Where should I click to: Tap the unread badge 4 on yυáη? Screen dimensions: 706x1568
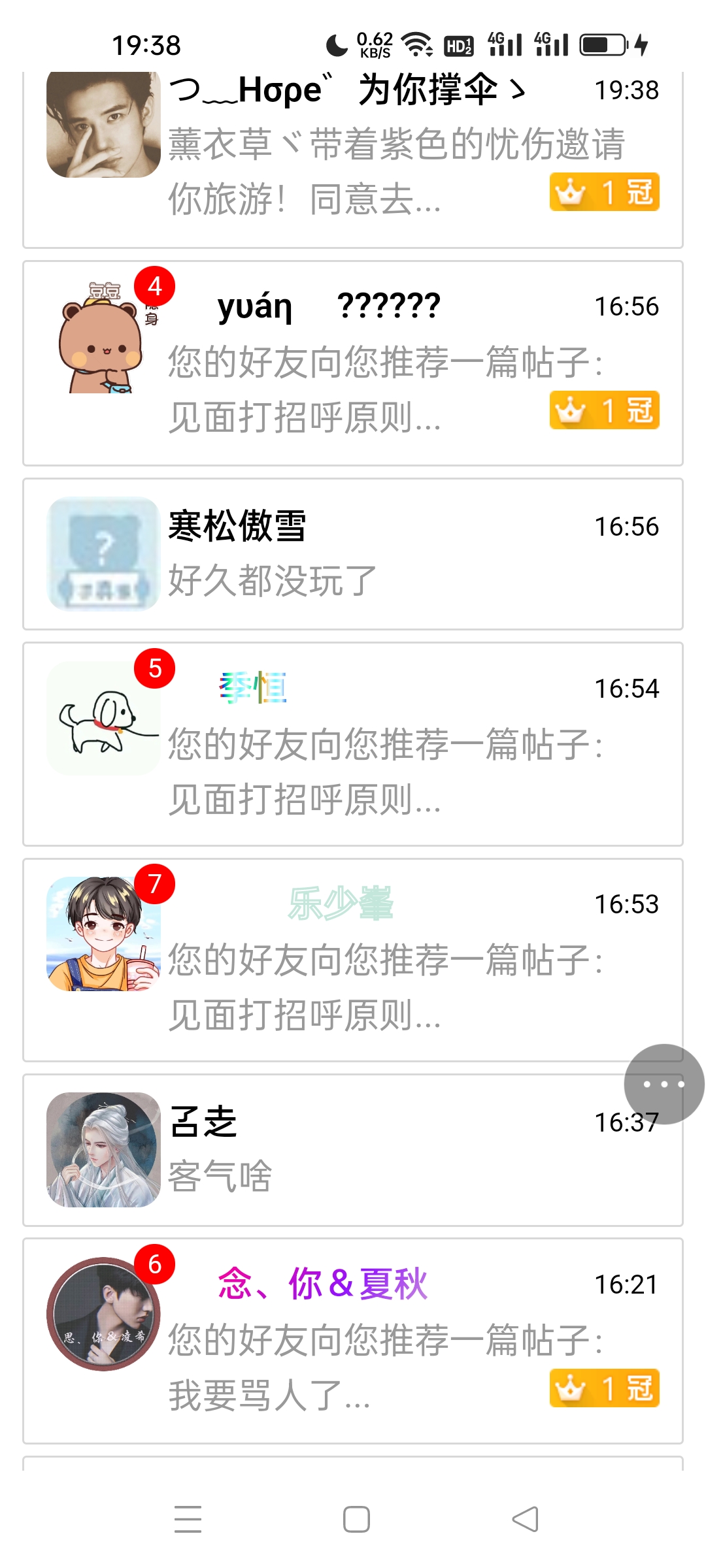coord(155,286)
